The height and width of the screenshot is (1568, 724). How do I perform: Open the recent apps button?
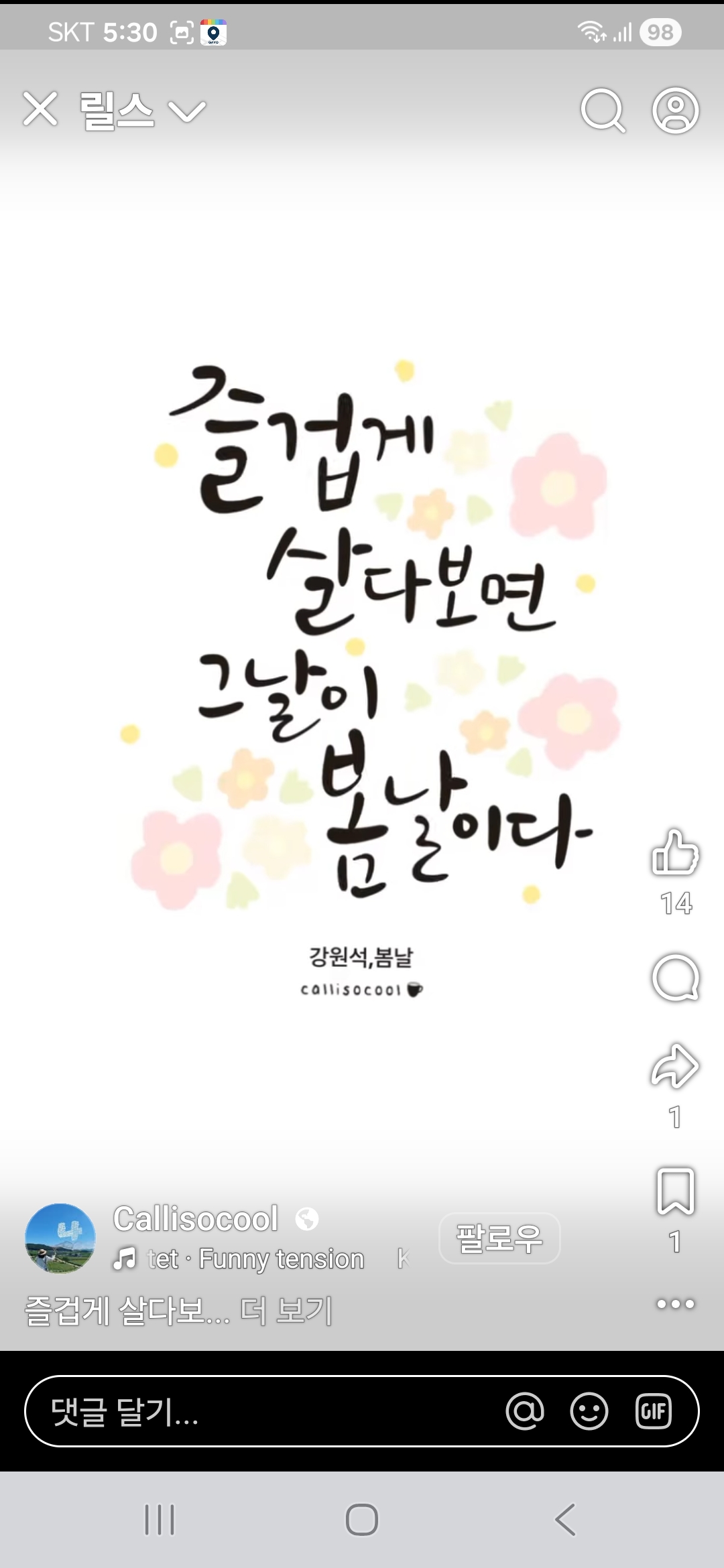[160, 1519]
